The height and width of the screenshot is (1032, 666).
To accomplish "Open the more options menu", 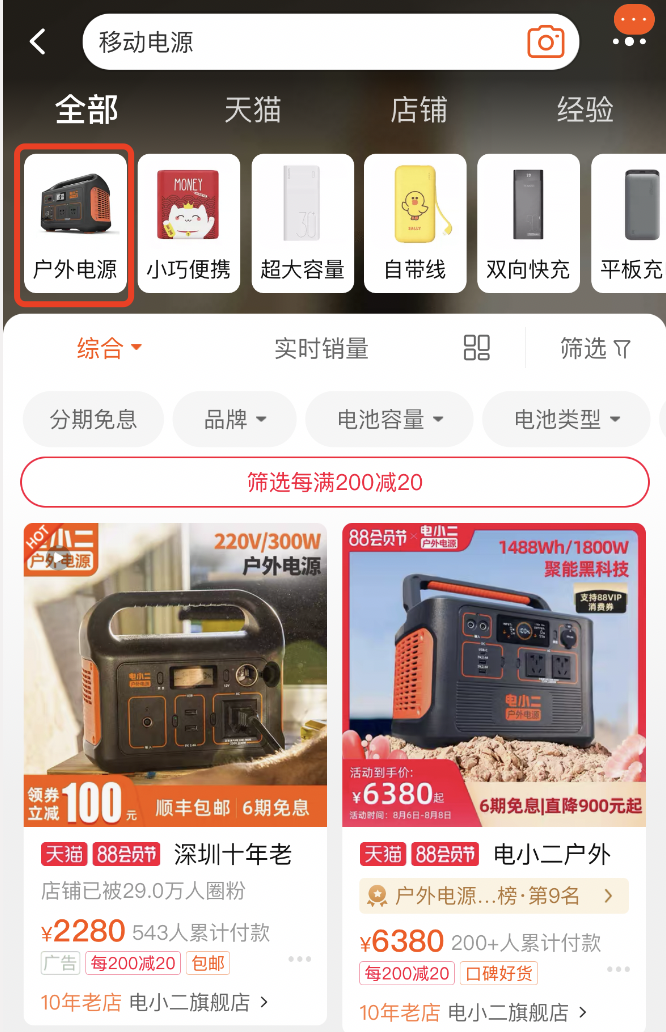I will (630, 28).
